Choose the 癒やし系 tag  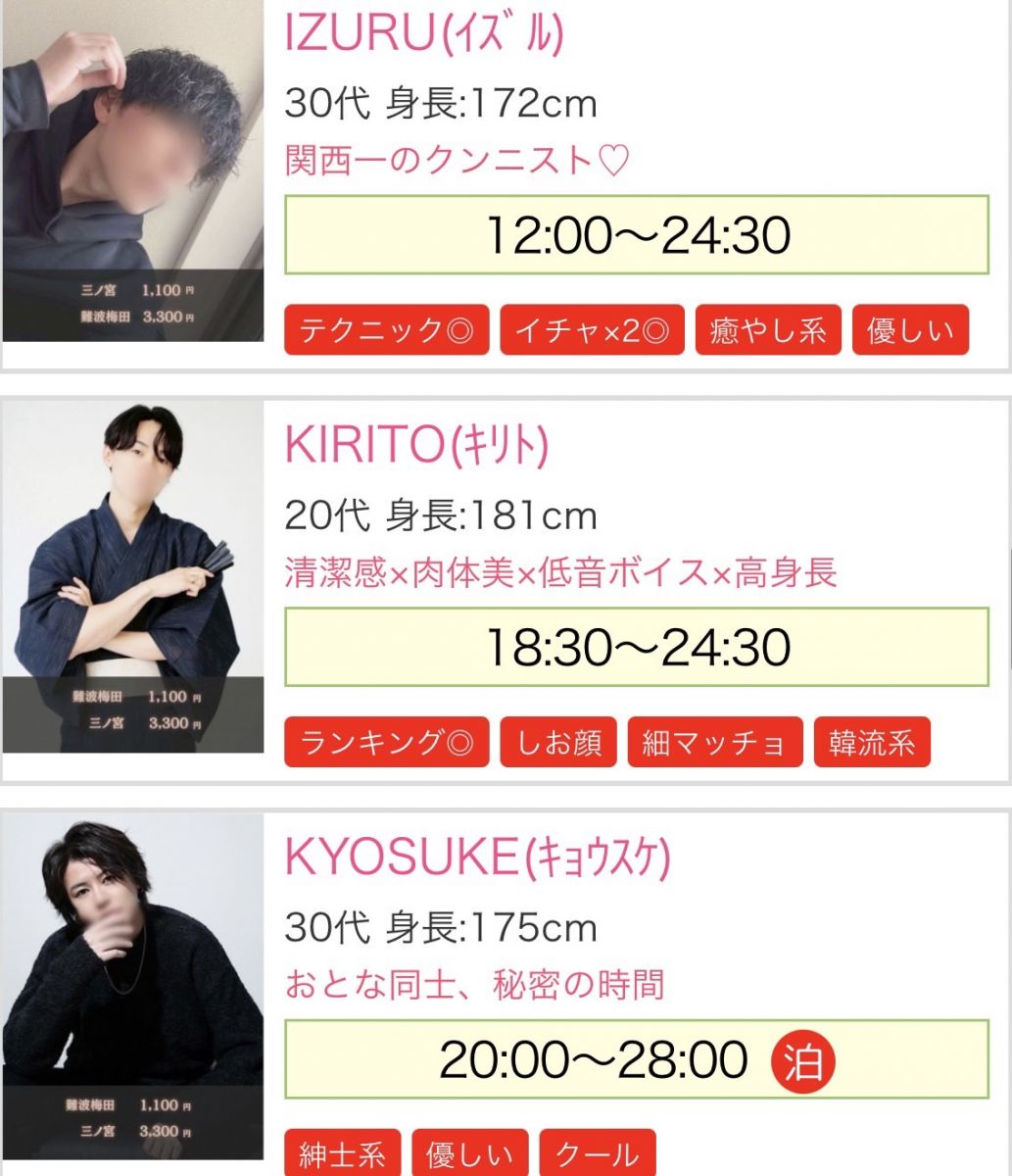click(x=768, y=330)
